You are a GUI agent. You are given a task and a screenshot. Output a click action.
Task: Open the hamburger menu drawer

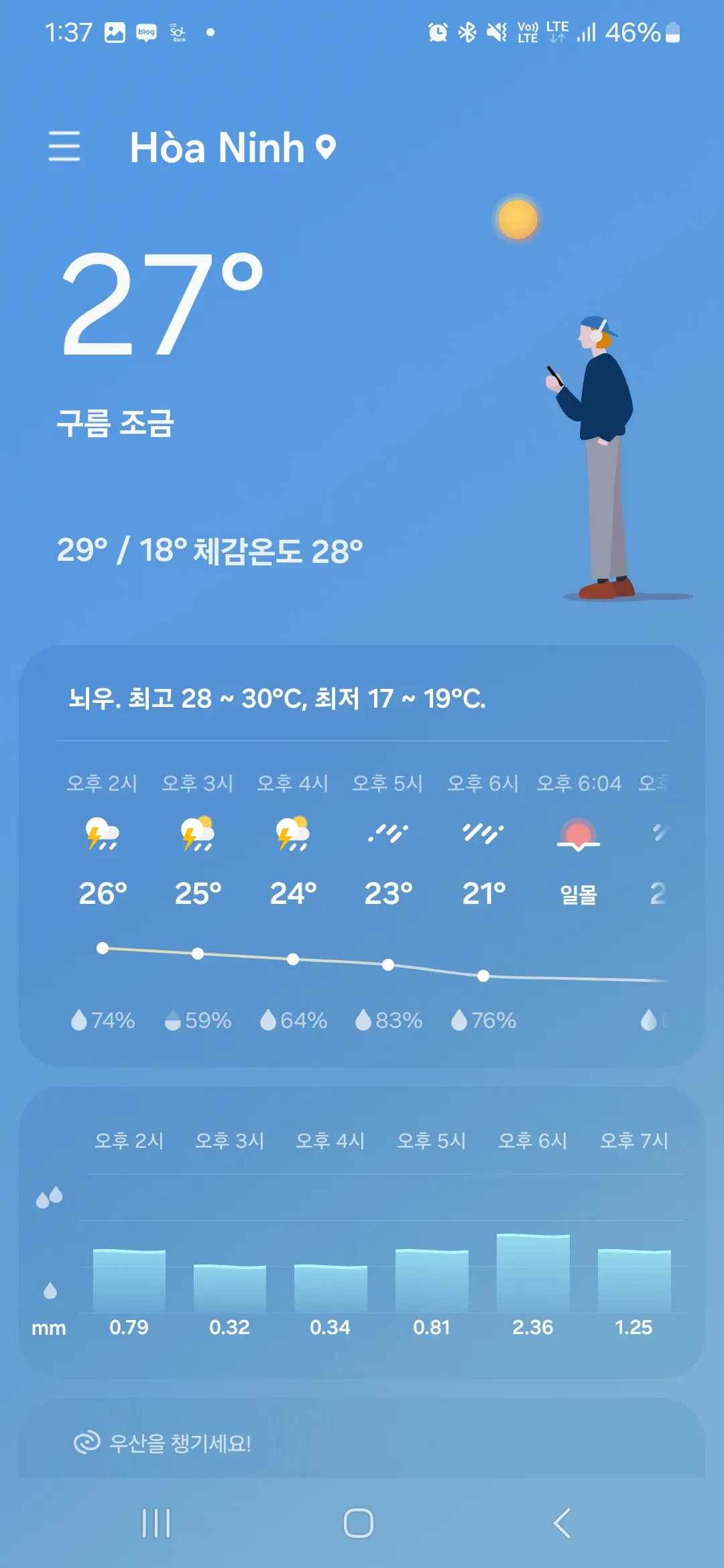64,146
